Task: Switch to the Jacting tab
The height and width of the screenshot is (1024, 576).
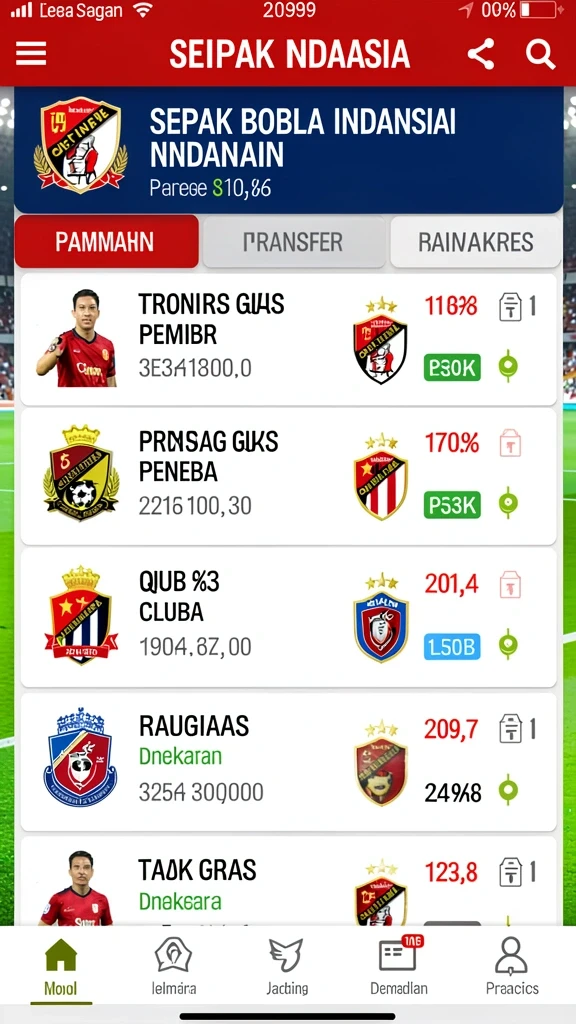Action: point(287,967)
